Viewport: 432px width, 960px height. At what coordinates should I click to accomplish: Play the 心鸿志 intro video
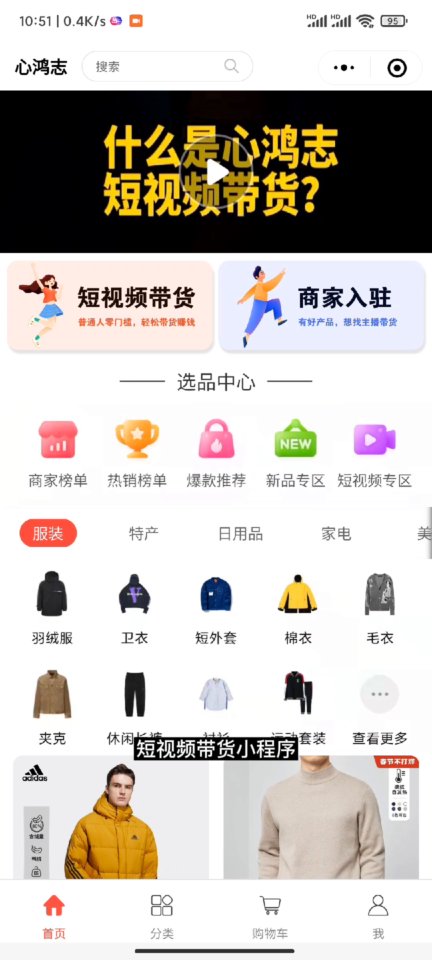(216, 171)
